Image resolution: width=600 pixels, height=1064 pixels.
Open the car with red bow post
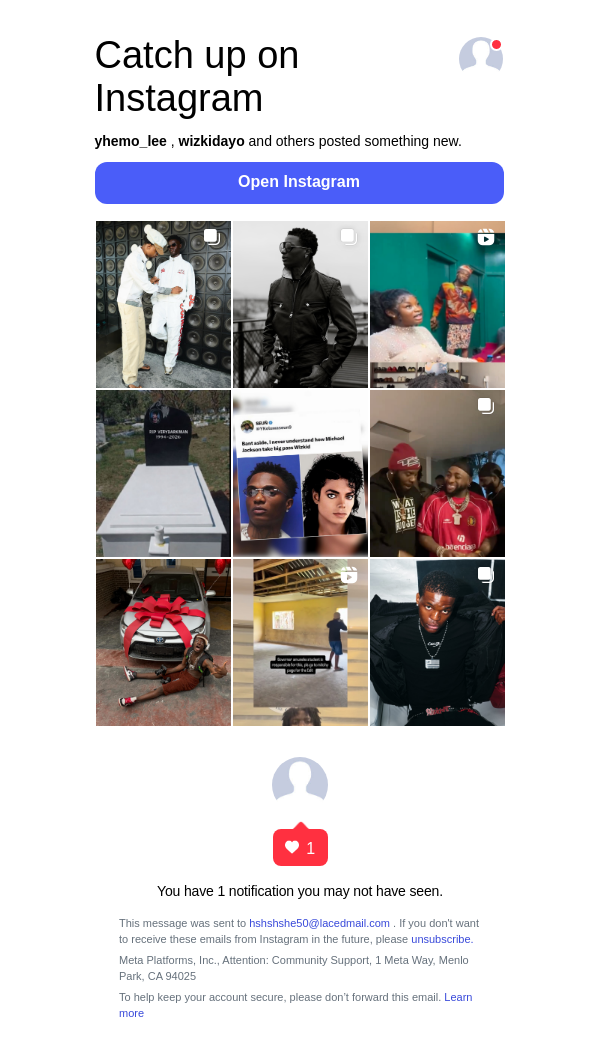coord(163,642)
